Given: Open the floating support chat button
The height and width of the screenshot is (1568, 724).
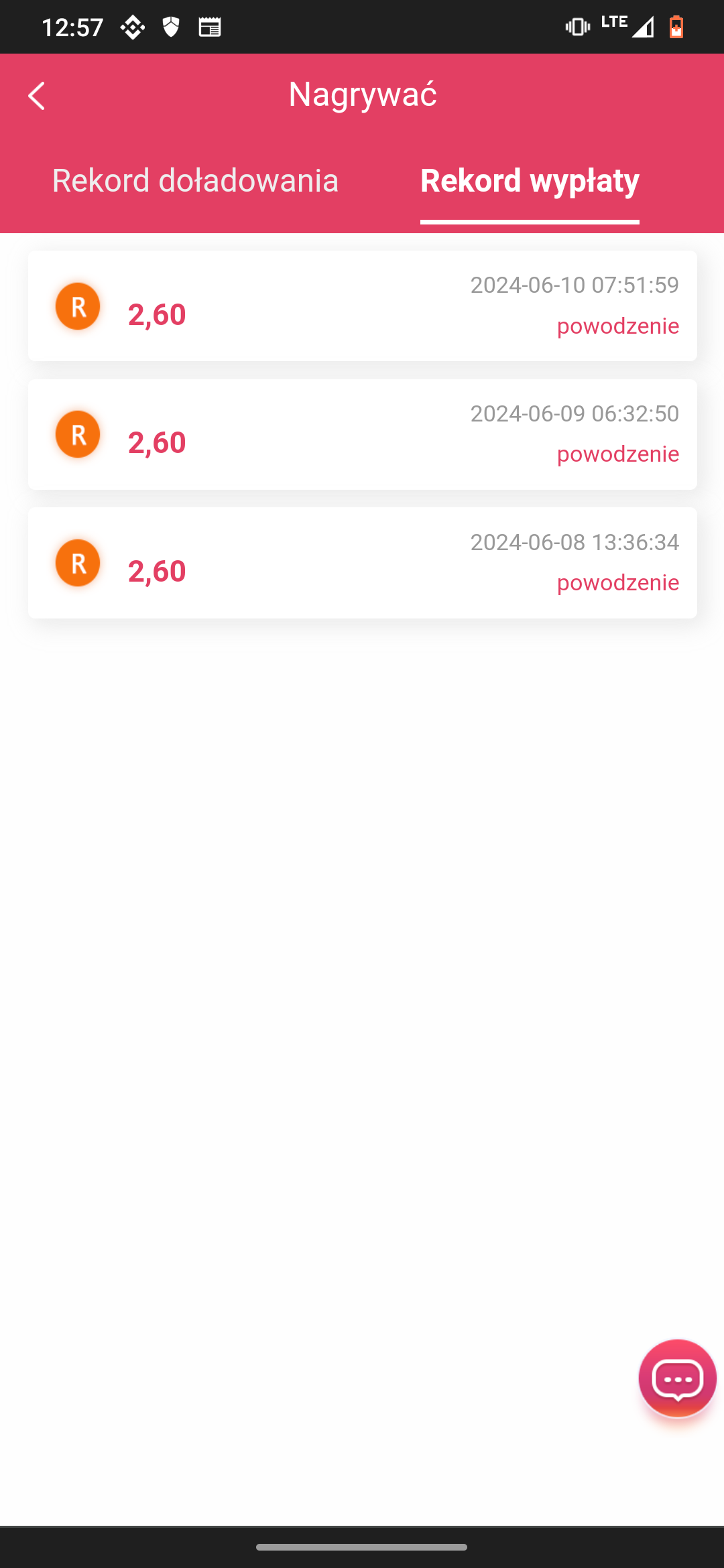Looking at the screenshot, I should pyautogui.click(x=678, y=1378).
